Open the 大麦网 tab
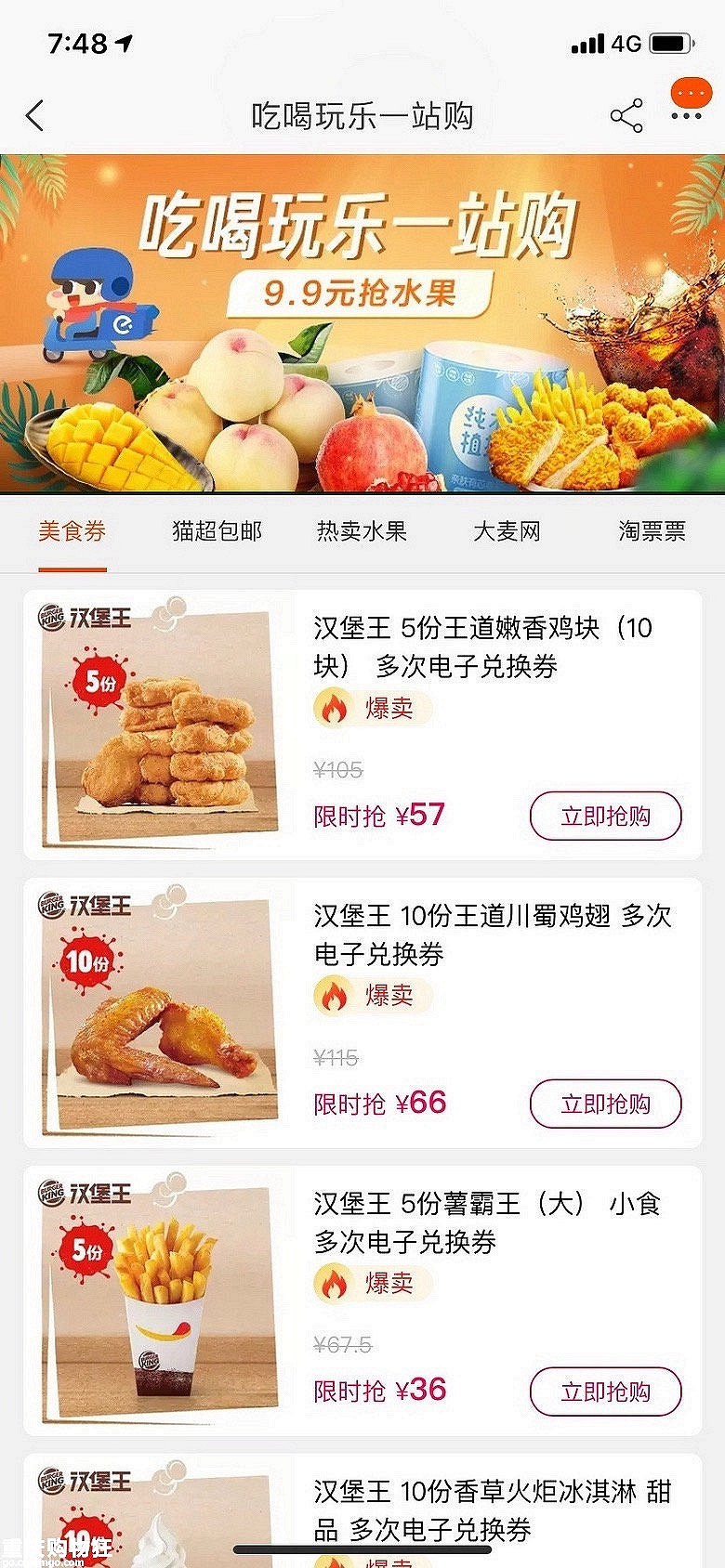Viewport: 725px width, 1568px height. (x=507, y=531)
